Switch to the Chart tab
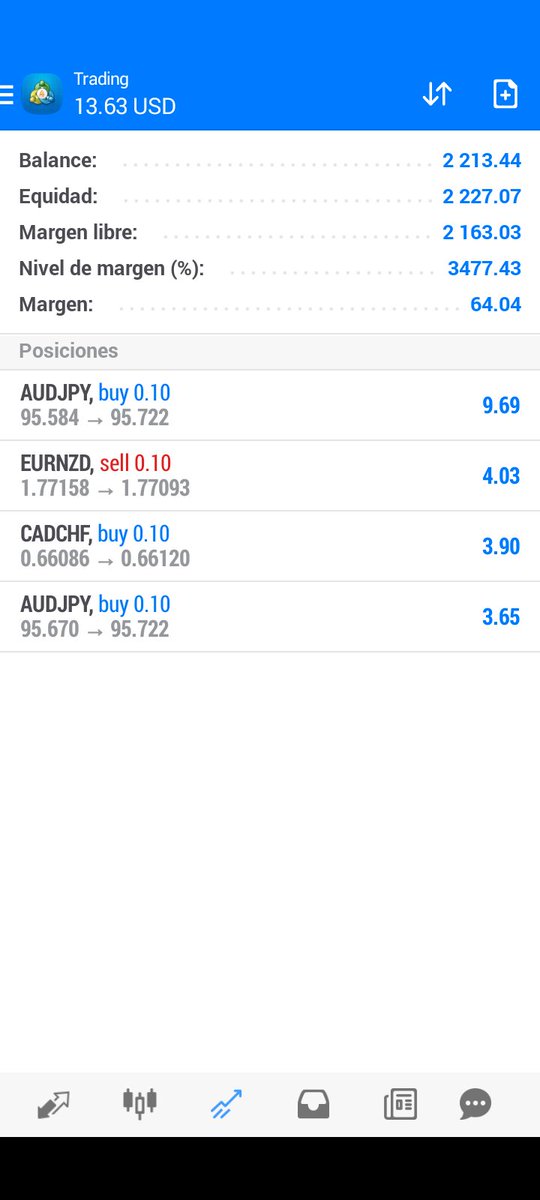This screenshot has height=1200, width=540. 140,1103
